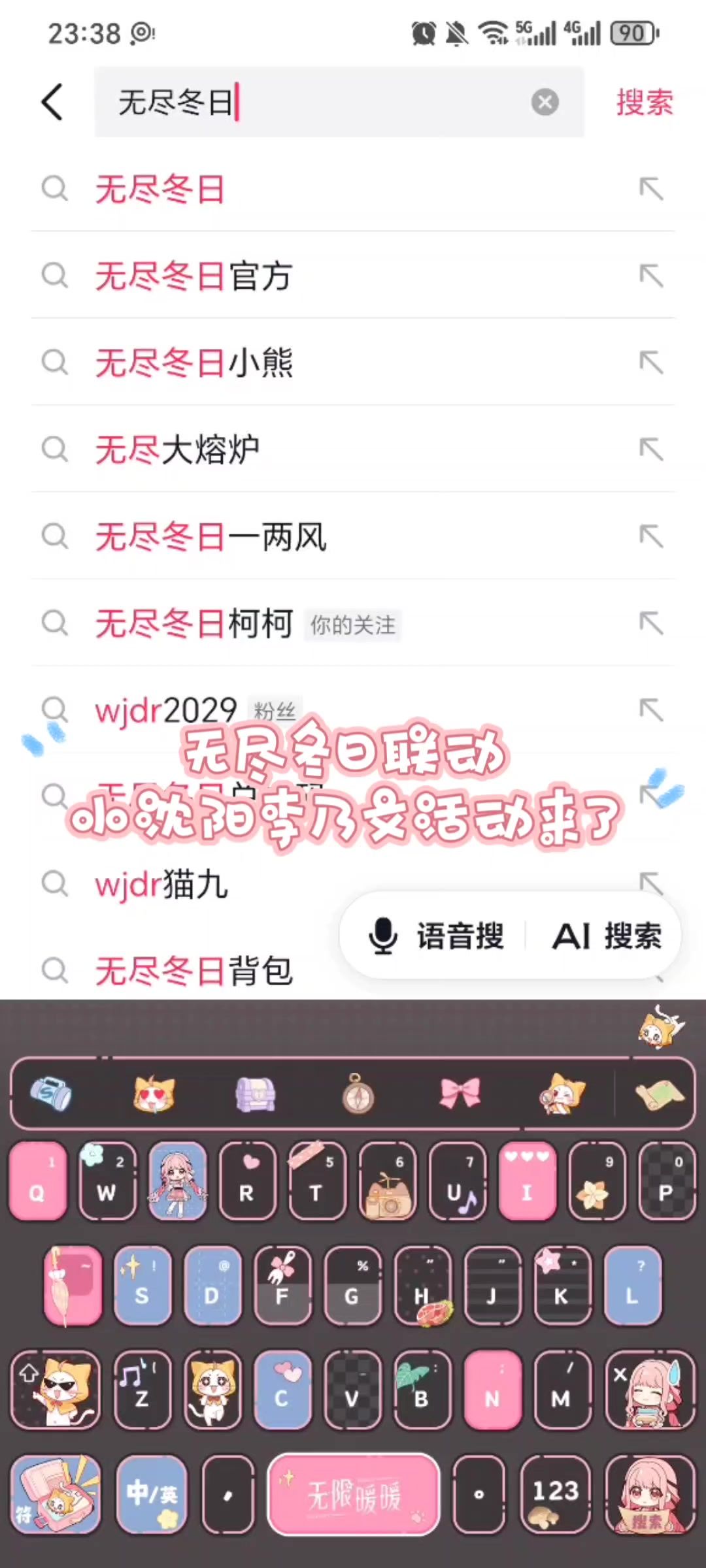
Task: Clear the search box text
Action: pos(545,102)
